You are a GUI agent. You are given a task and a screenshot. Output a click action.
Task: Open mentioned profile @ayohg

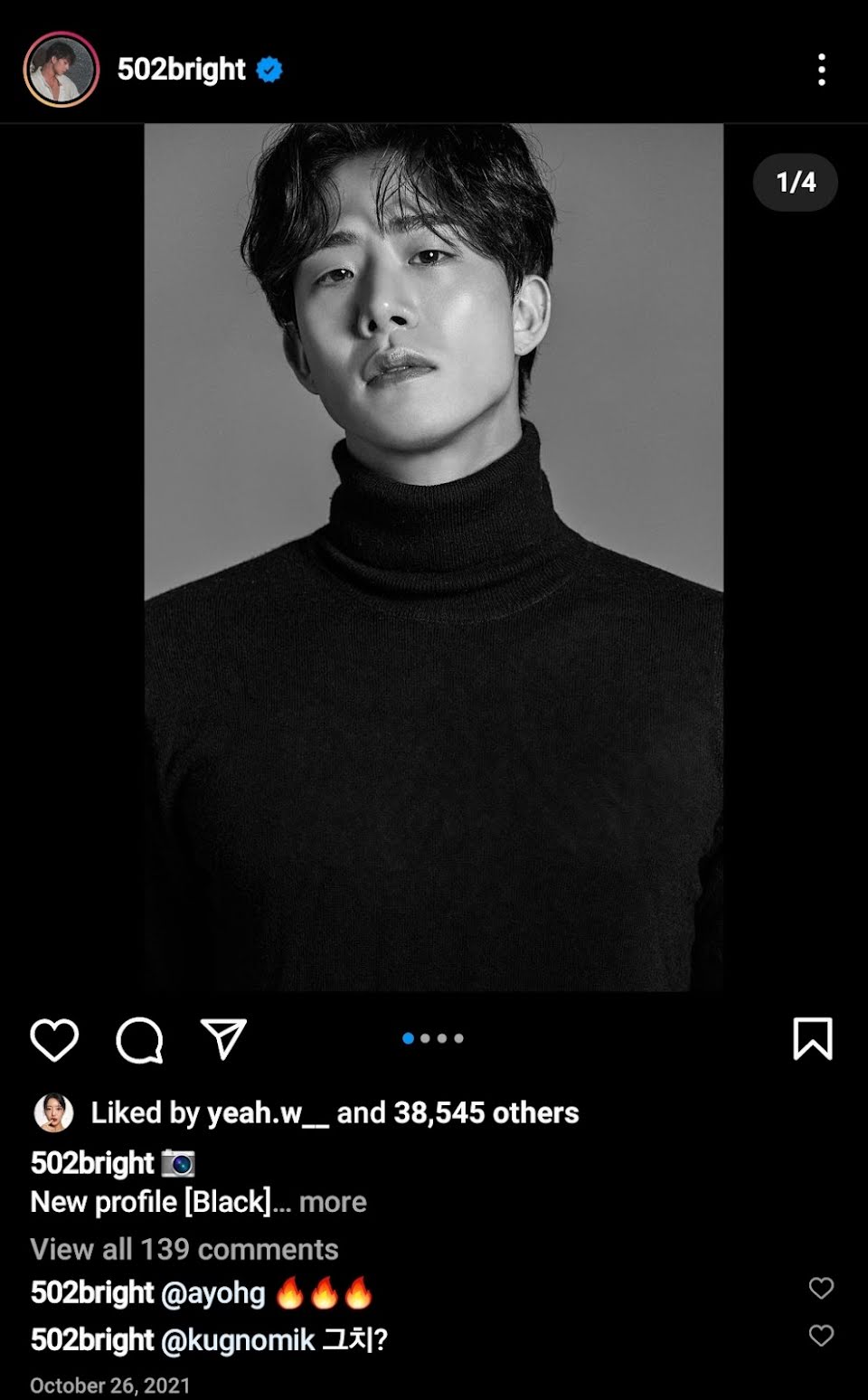pyautogui.click(x=213, y=1293)
